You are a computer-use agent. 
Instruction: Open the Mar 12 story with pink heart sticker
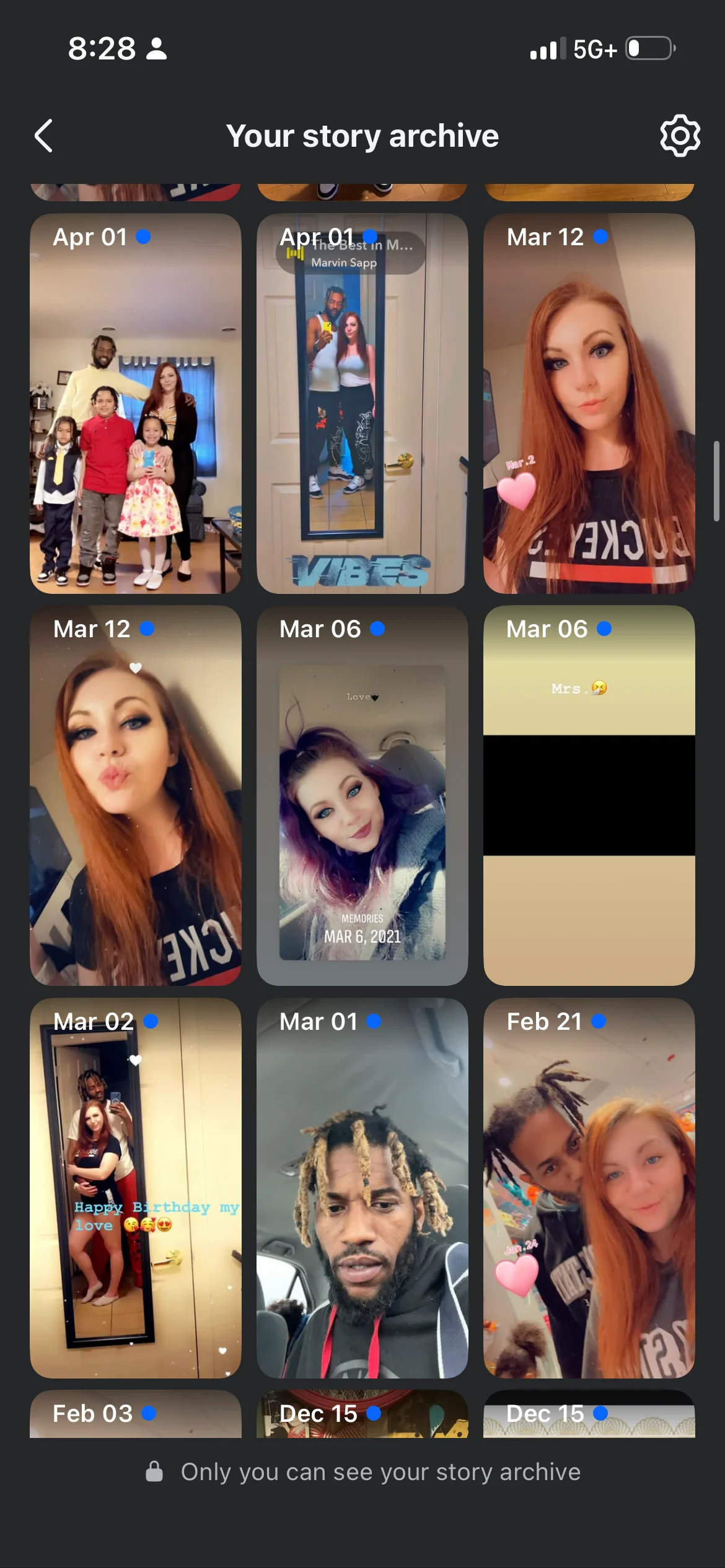589,404
